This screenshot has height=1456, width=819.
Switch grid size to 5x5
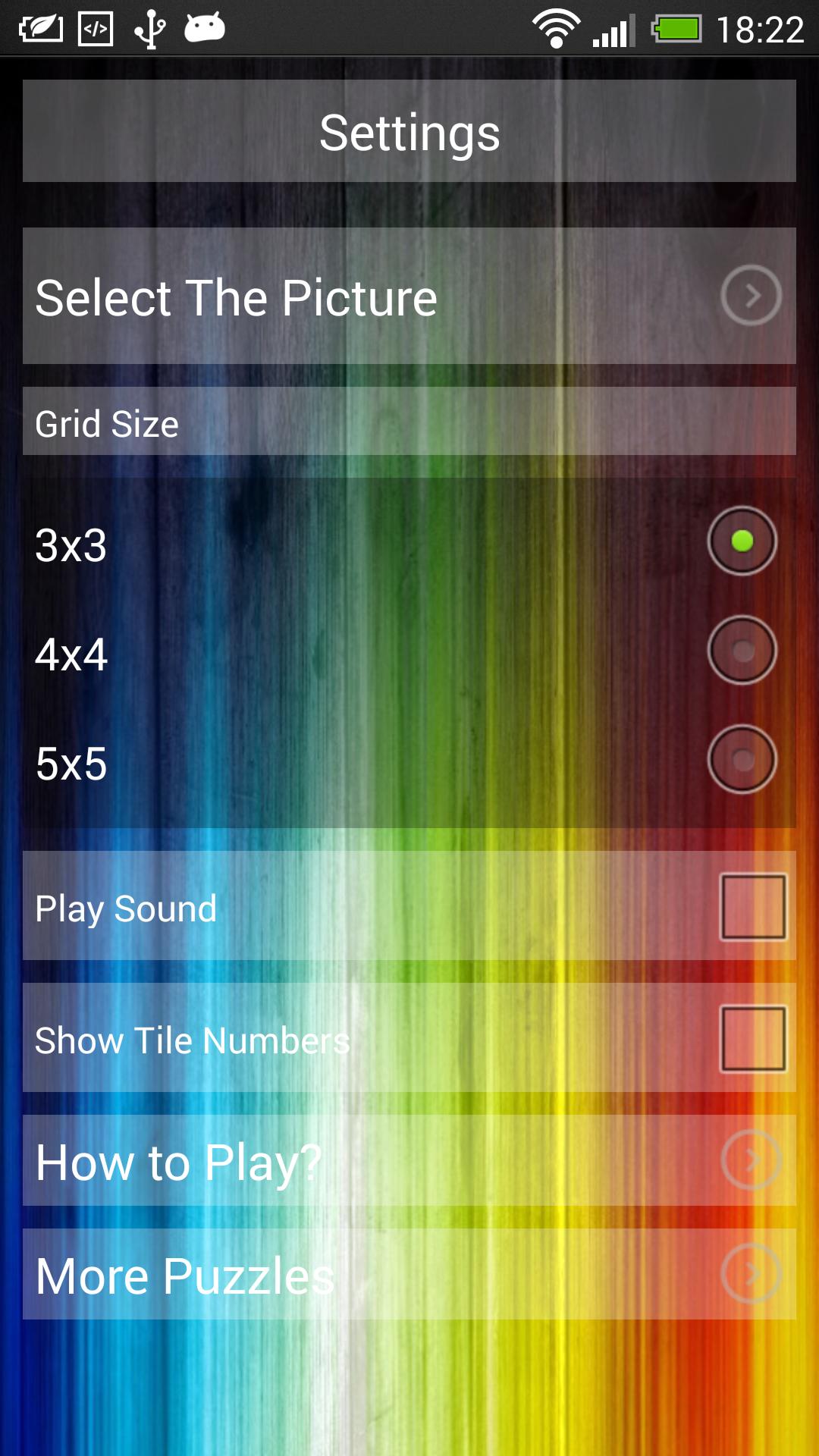tap(742, 759)
